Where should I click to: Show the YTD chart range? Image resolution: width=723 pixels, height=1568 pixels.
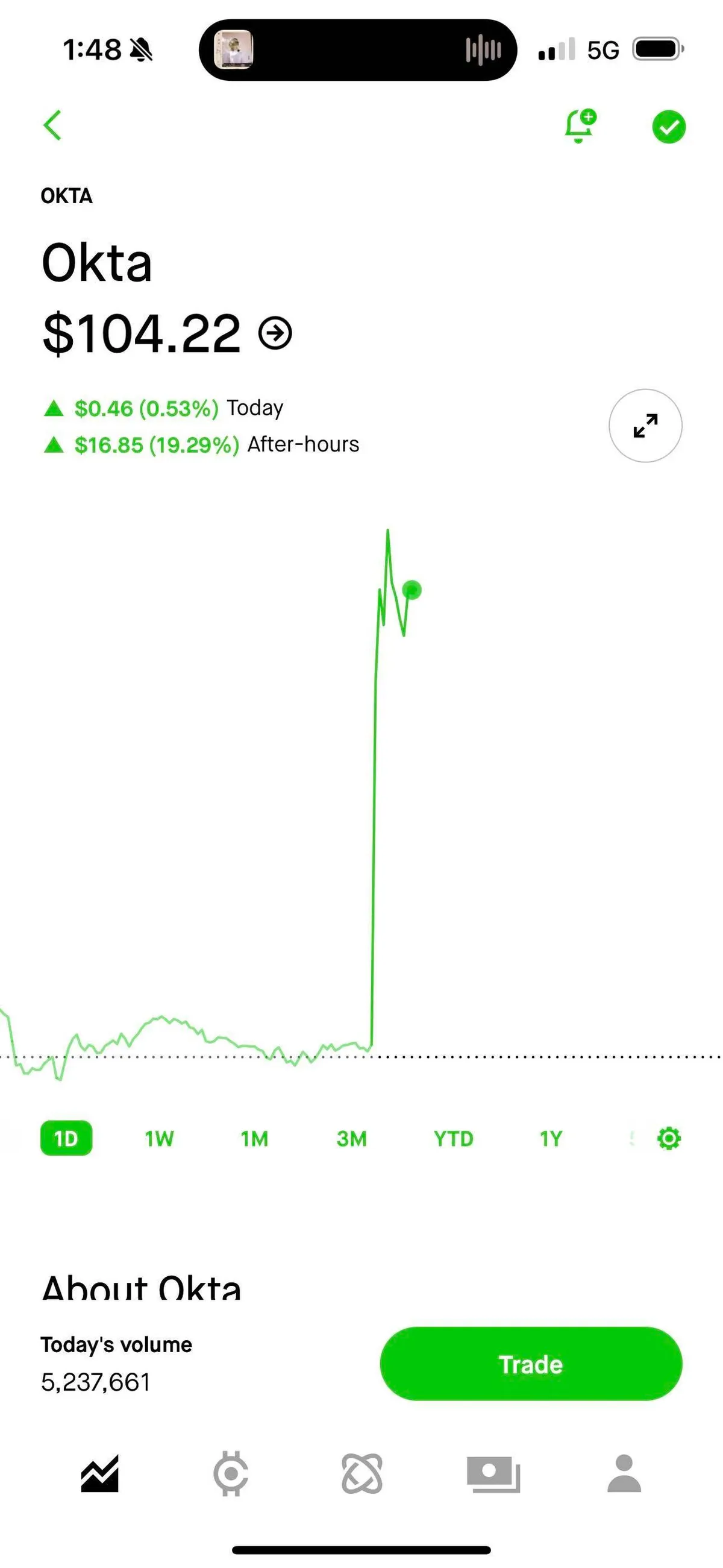click(454, 1138)
